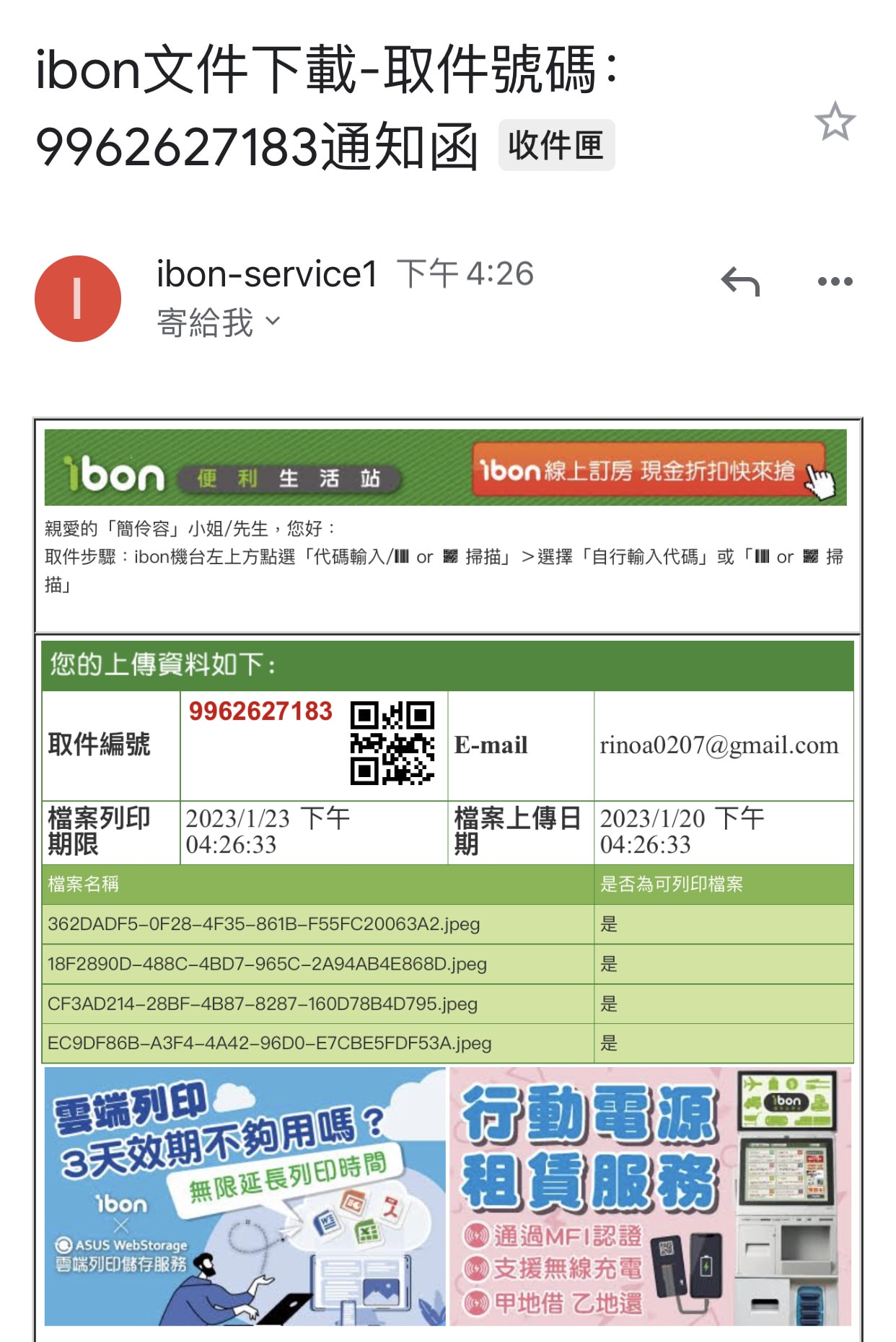Open the email overflow menu
This screenshot has height=1342, width=896.
[835, 281]
